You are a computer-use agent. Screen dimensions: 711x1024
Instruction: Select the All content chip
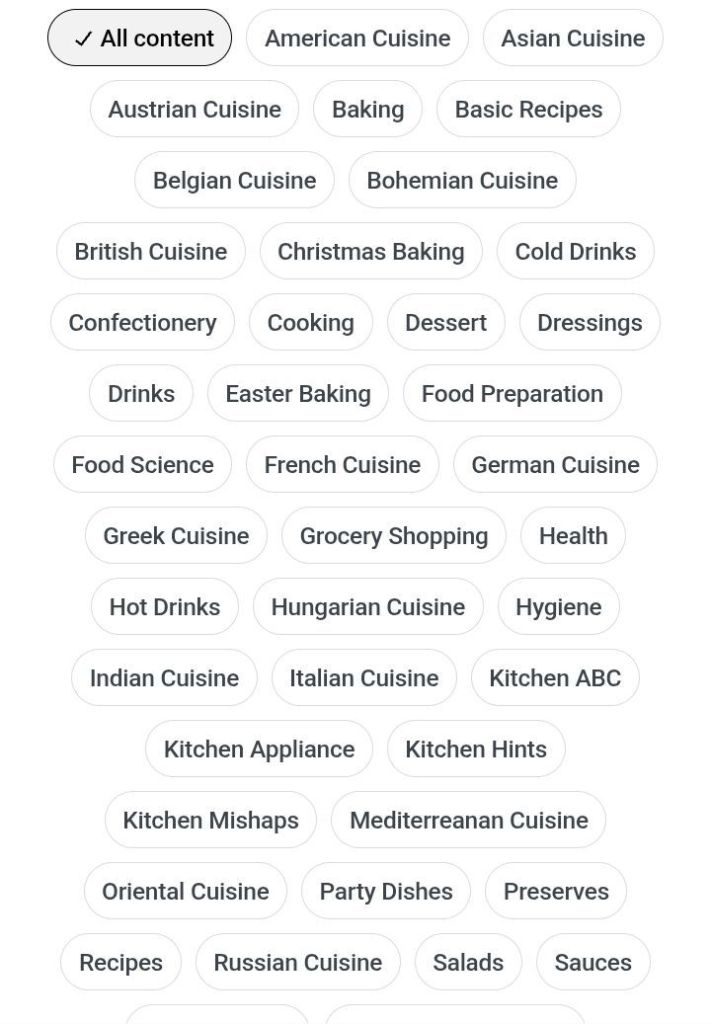140,38
